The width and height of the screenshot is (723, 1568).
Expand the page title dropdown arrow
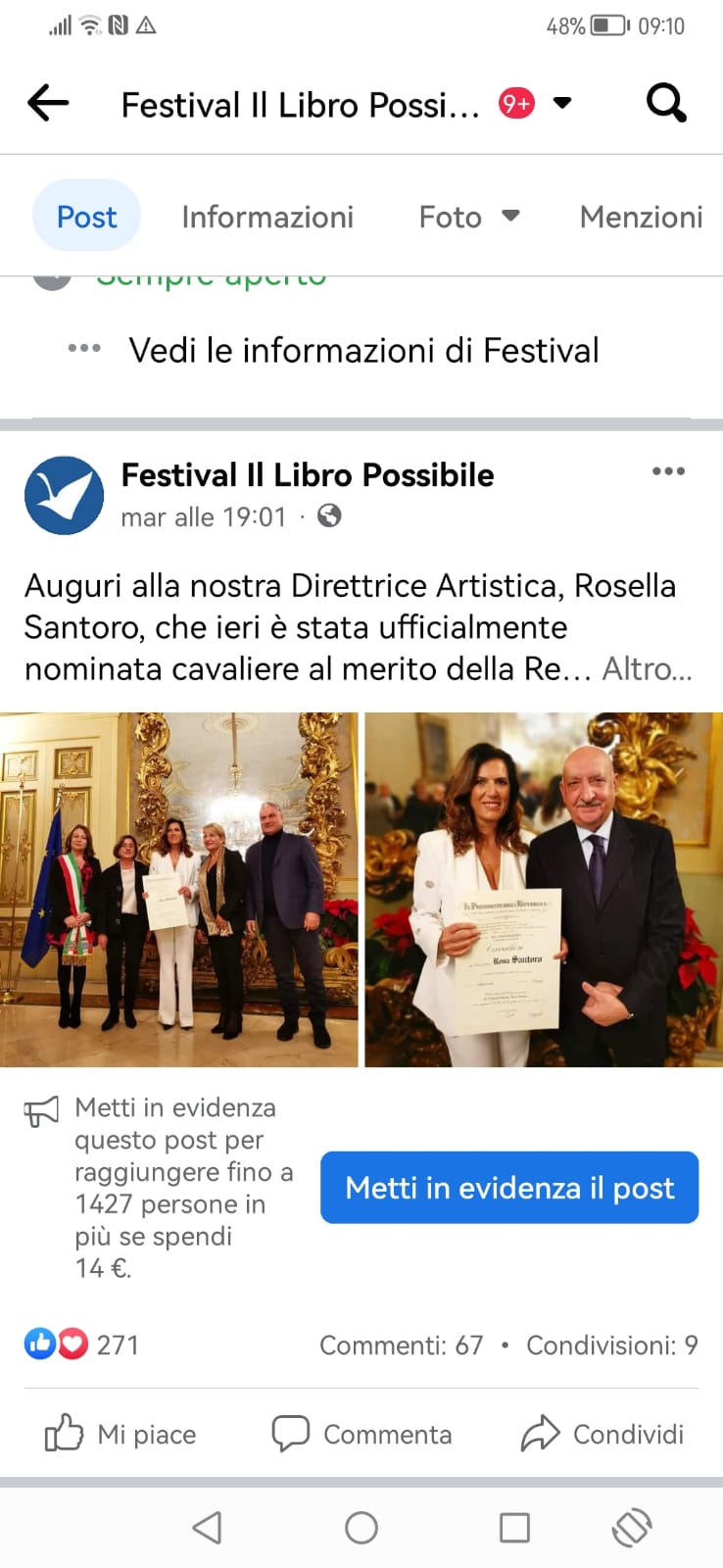coord(562,103)
